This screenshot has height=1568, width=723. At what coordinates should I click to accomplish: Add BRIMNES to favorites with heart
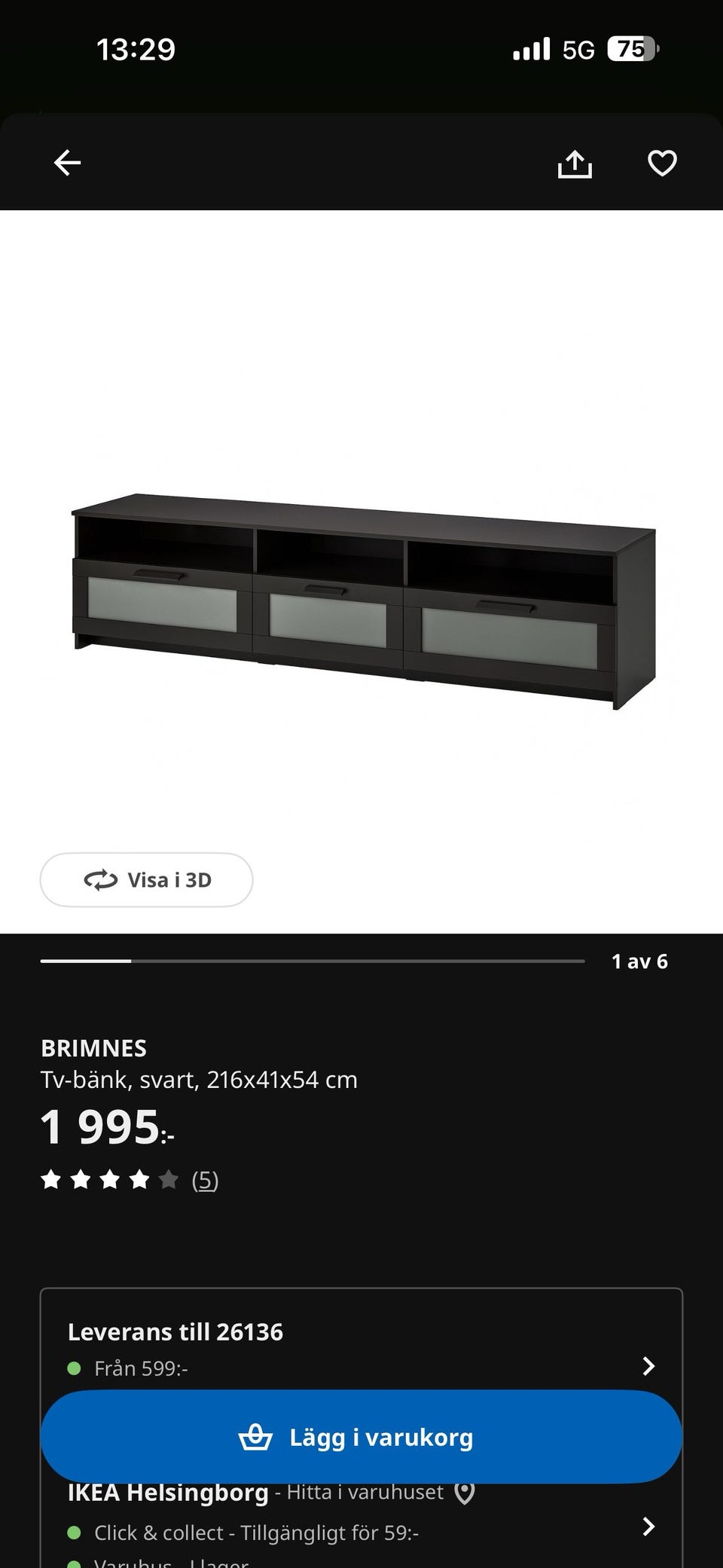(662, 164)
